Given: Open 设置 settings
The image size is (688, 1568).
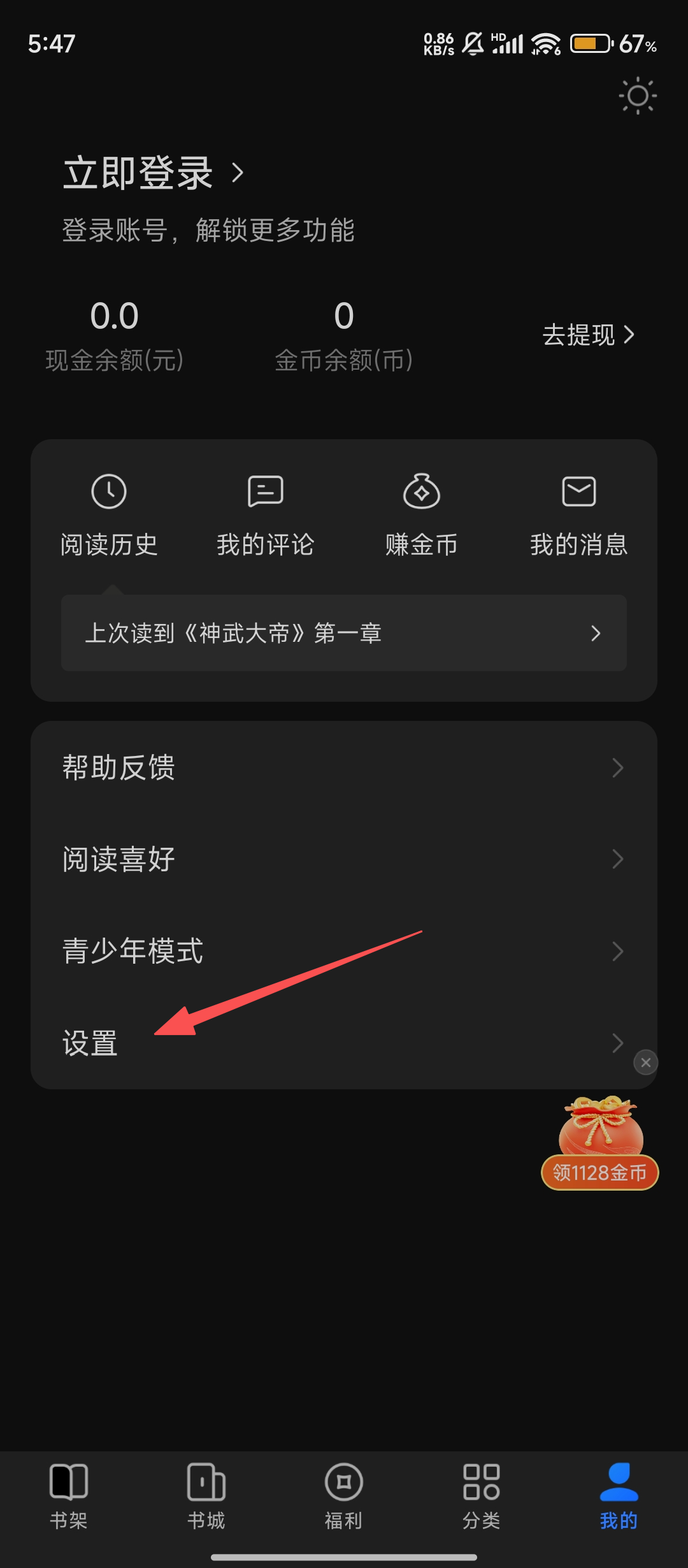Looking at the screenshot, I should point(344,1043).
